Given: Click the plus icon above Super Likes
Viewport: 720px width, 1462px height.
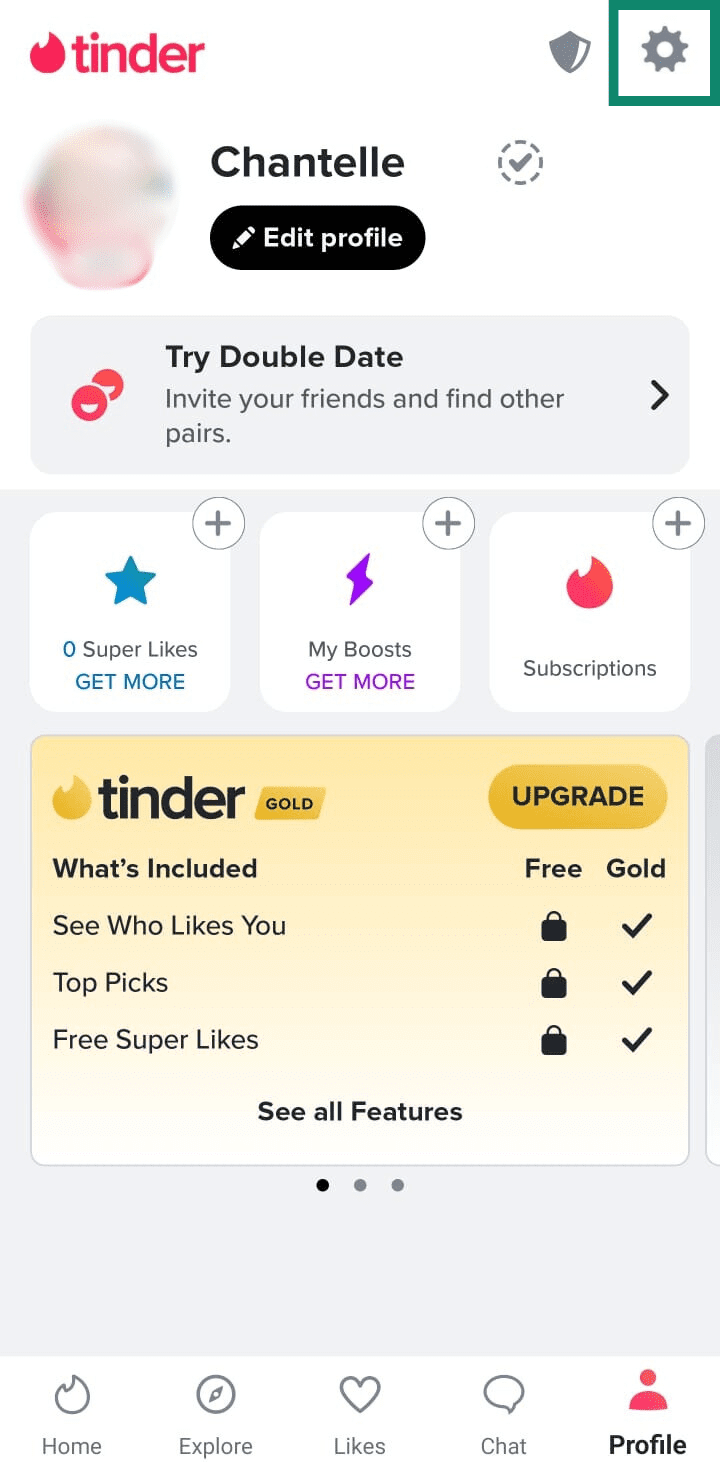Looking at the screenshot, I should [218, 523].
